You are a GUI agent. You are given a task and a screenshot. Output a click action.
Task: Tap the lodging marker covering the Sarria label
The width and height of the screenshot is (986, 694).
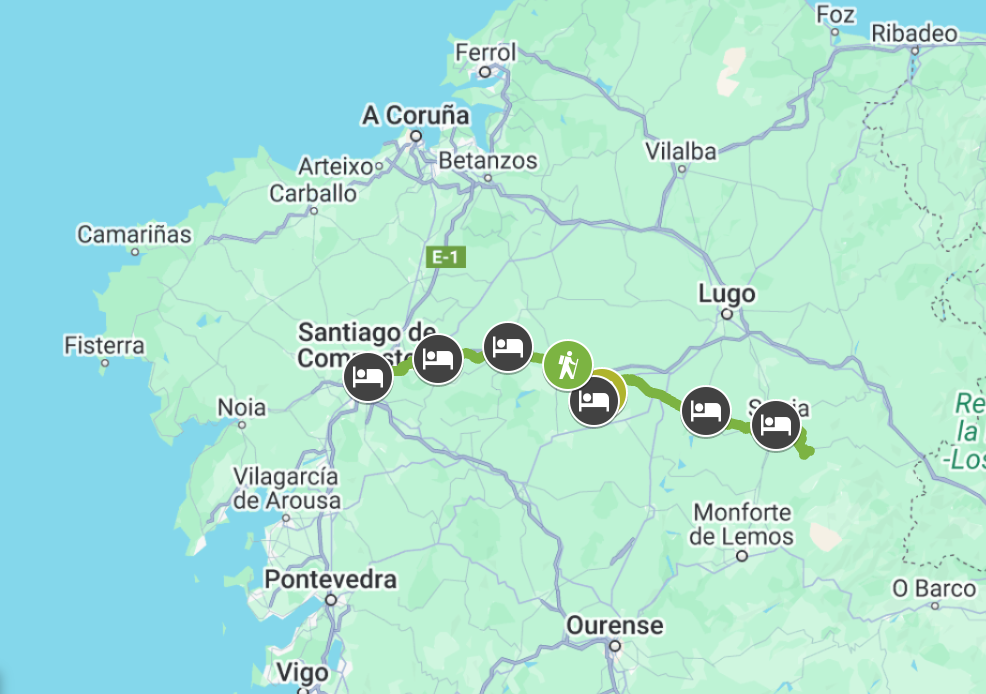click(x=776, y=426)
